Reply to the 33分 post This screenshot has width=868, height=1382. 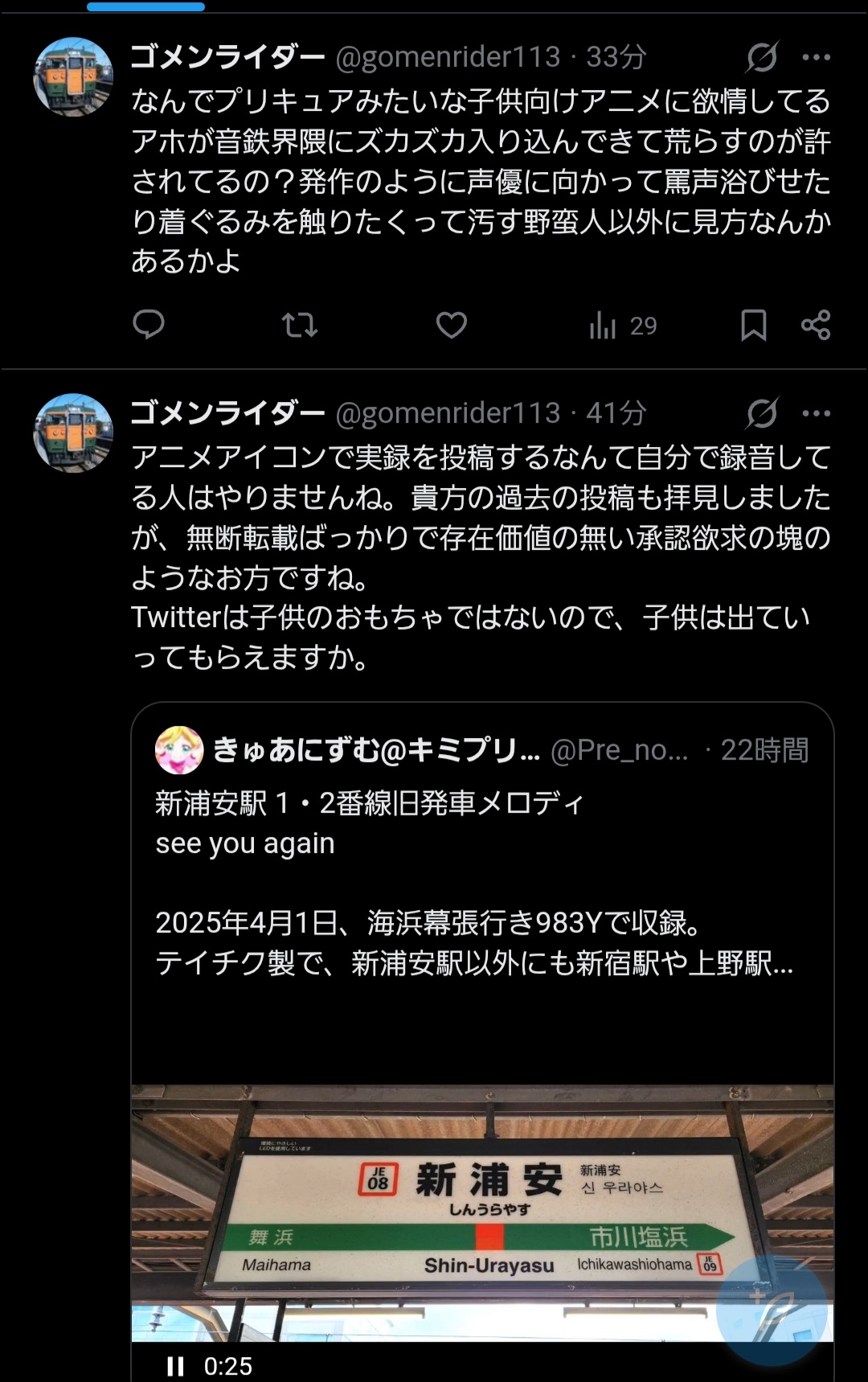pyautogui.click(x=149, y=325)
